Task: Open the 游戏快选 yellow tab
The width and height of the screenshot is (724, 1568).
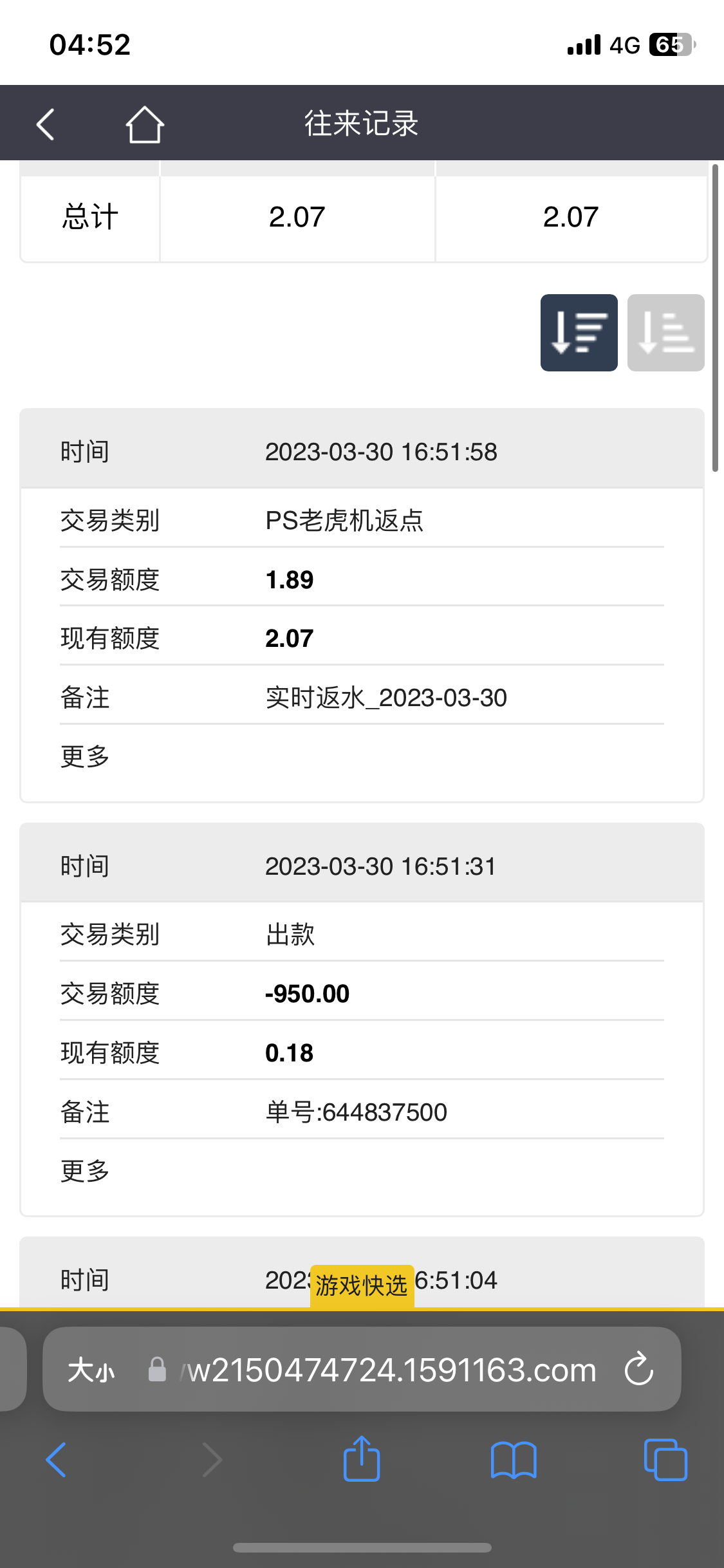Action: (x=362, y=1286)
